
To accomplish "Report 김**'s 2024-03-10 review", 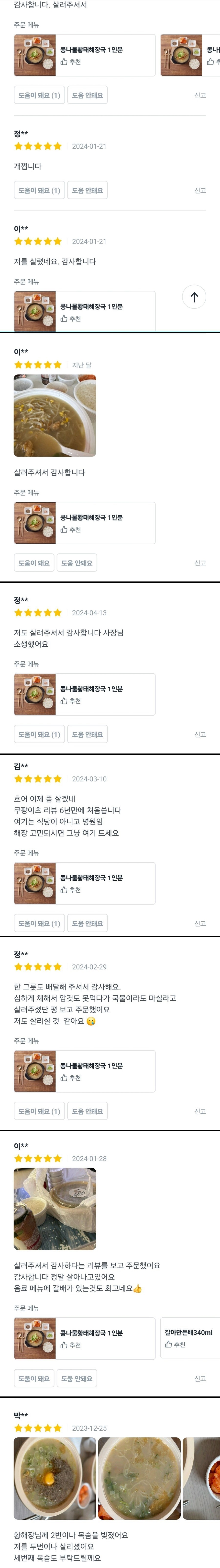I will click(x=200, y=923).
